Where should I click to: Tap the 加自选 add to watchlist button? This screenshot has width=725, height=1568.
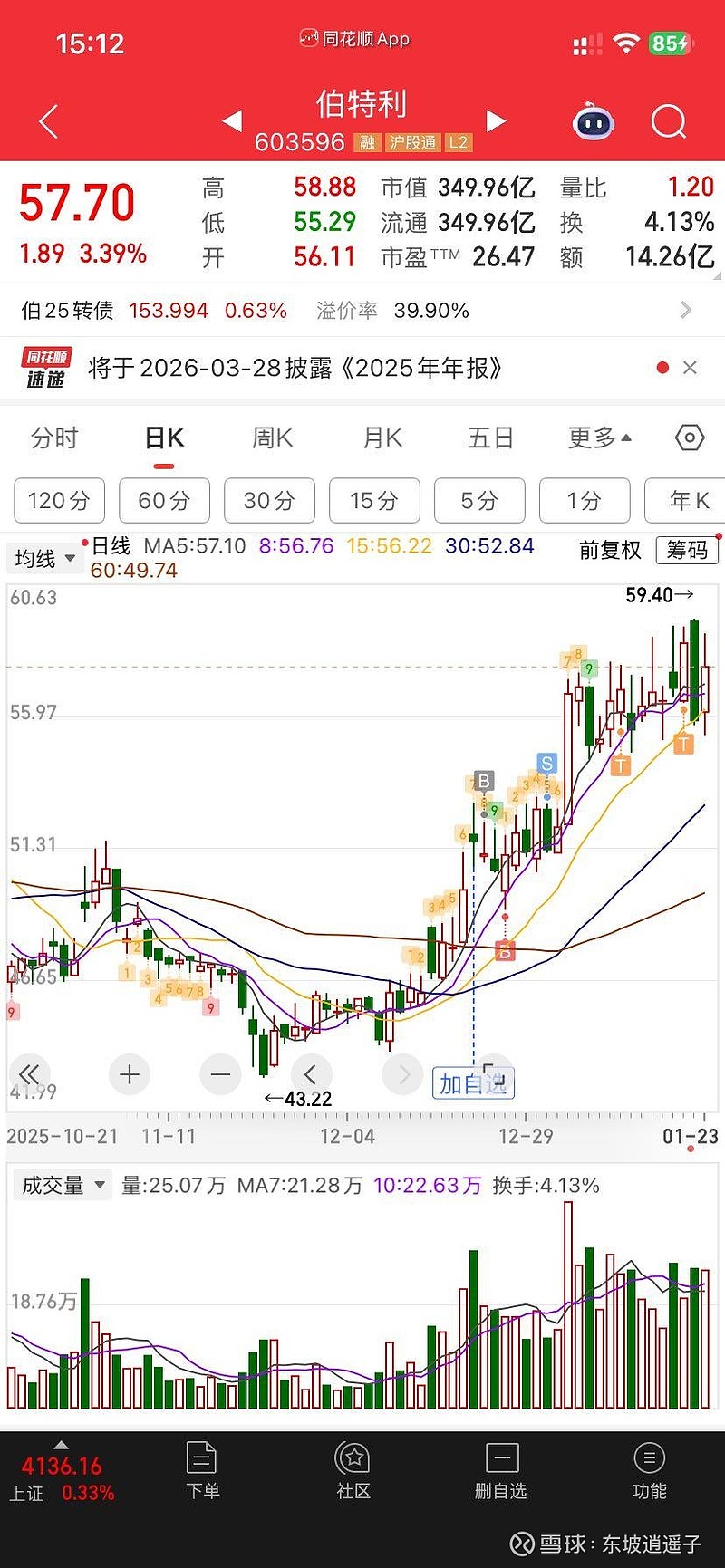point(473,1081)
